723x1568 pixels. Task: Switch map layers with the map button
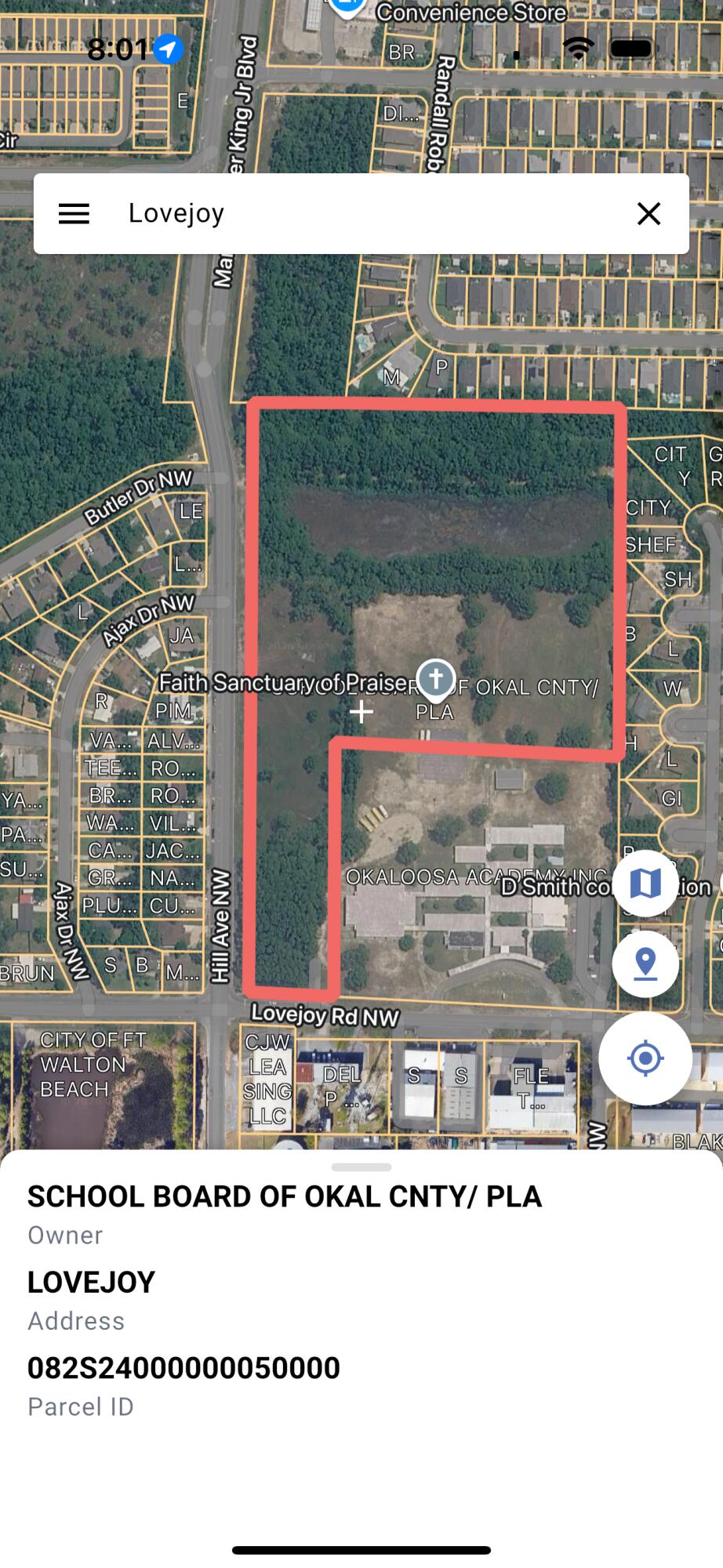[645, 884]
